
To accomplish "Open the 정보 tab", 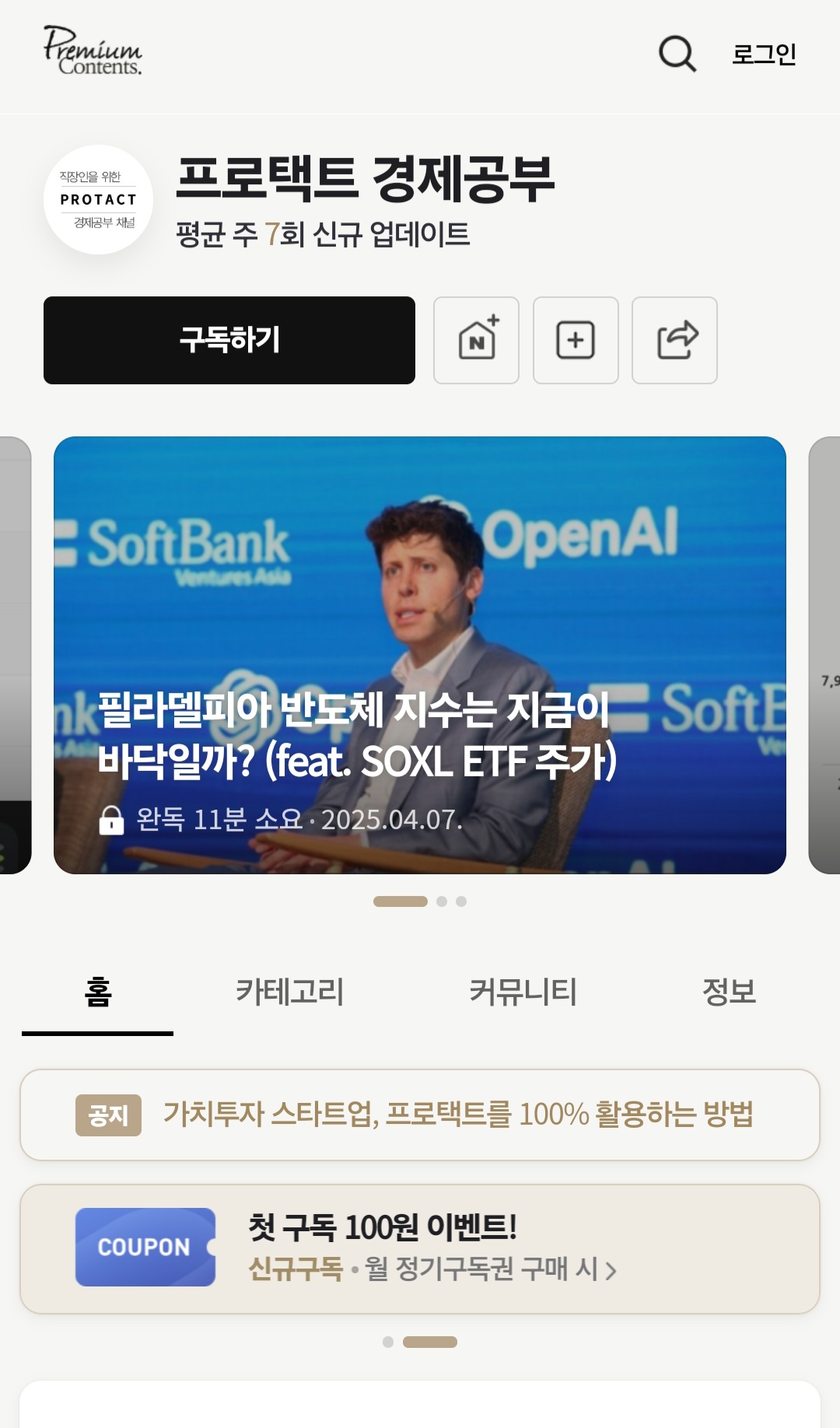I will 729,992.
